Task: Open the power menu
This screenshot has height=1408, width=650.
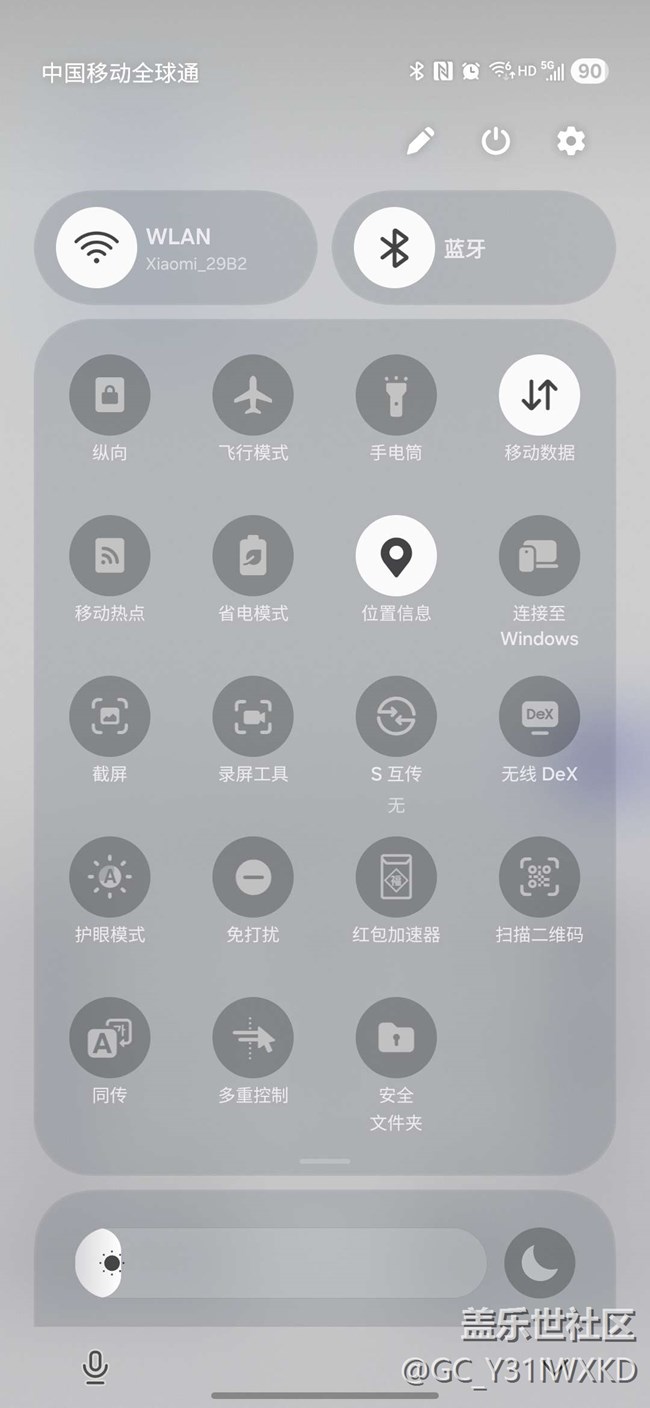Action: 495,141
